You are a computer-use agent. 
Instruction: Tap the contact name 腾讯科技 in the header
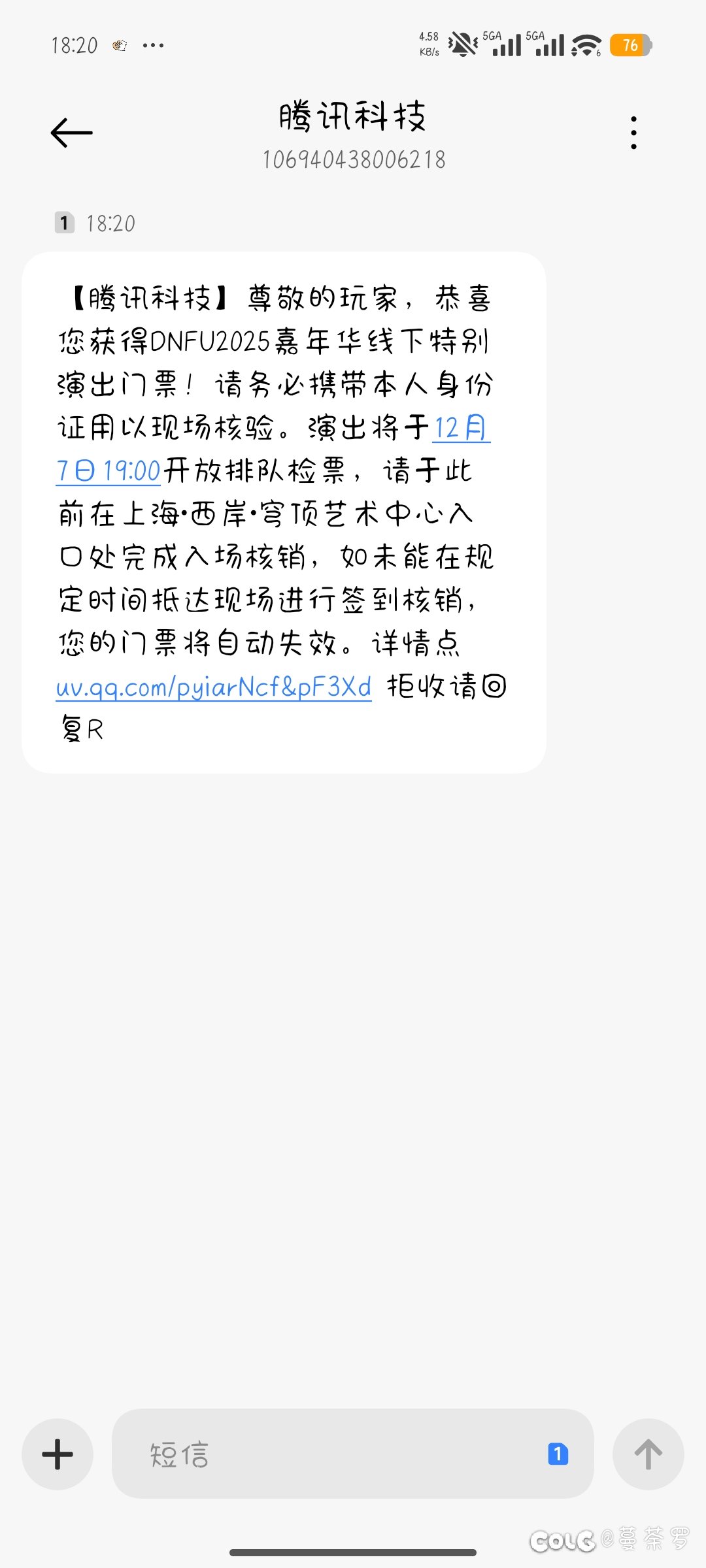coord(352,116)
